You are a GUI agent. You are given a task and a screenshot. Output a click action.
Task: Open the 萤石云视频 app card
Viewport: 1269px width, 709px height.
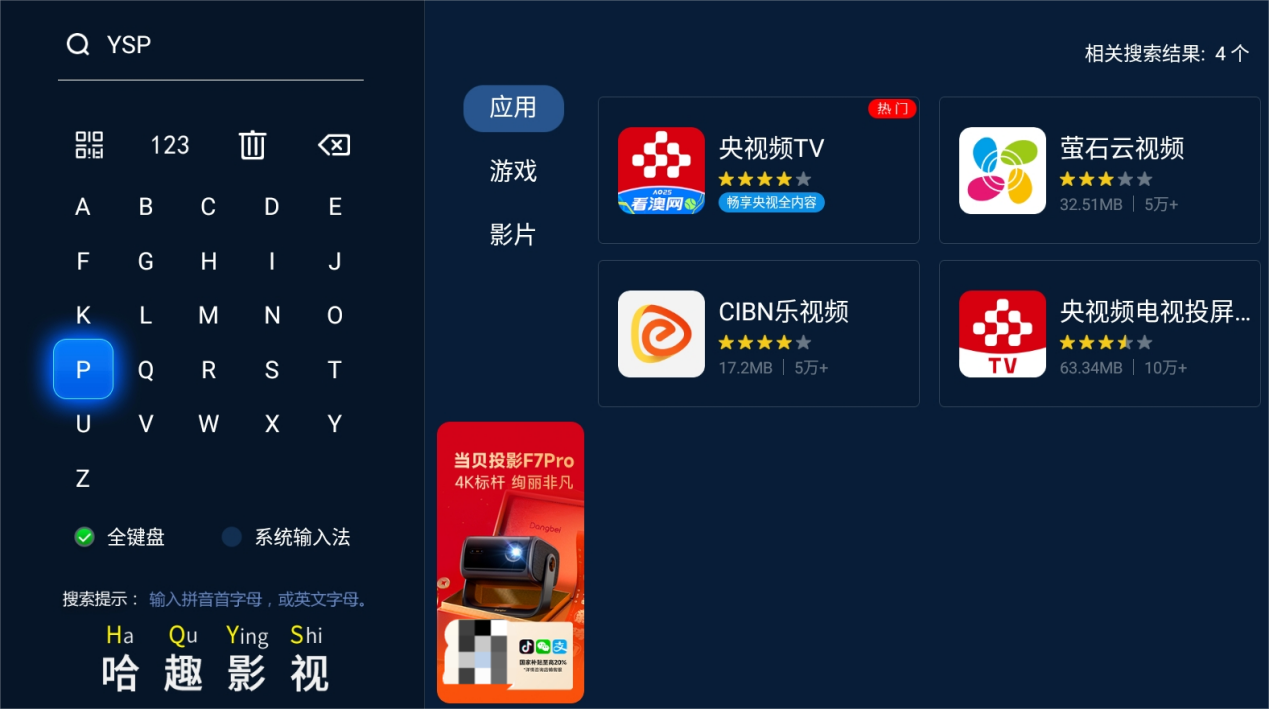[1099, 170]
